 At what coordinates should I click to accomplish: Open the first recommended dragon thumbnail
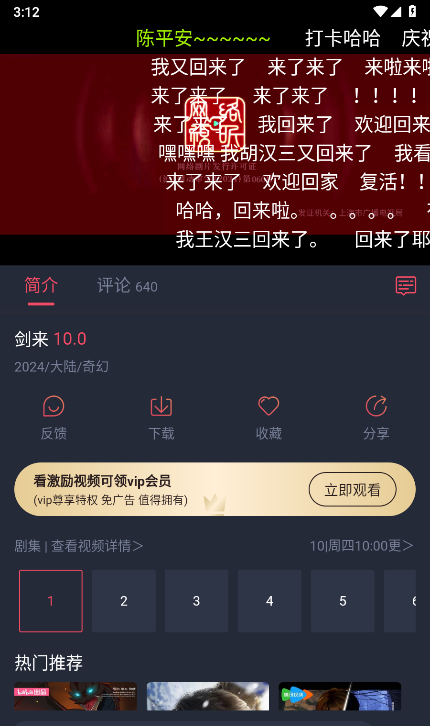click(x=75, y=696)
